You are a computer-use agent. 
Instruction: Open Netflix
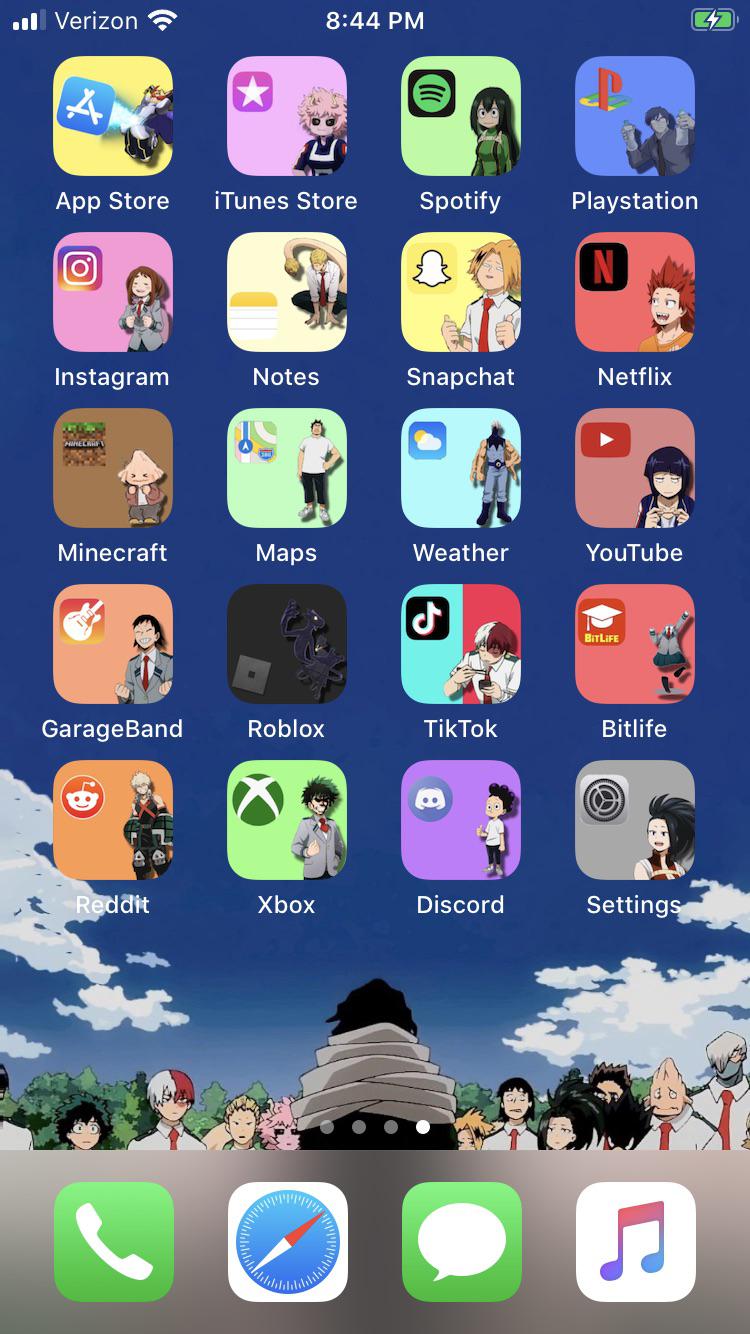click(635, 292)
